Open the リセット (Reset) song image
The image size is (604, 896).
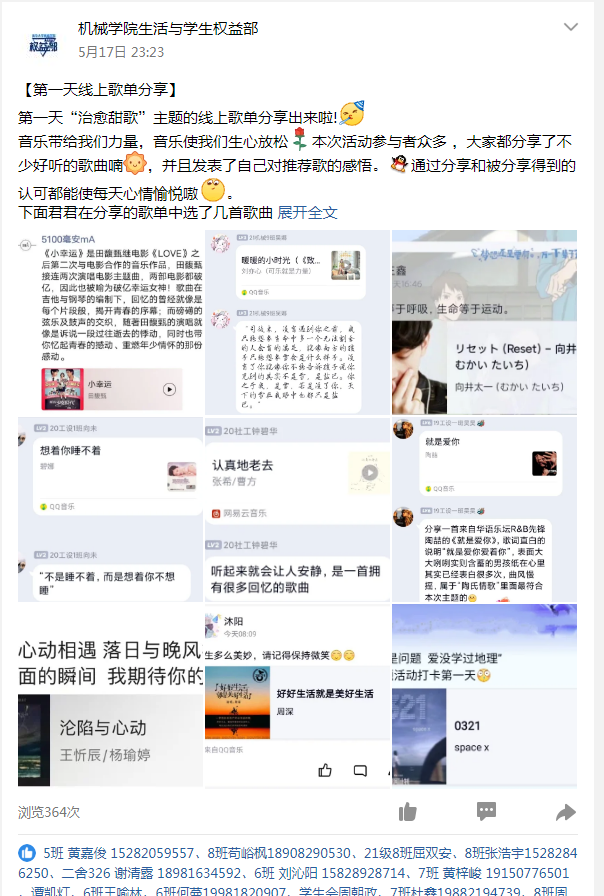[x=484, y=322]
